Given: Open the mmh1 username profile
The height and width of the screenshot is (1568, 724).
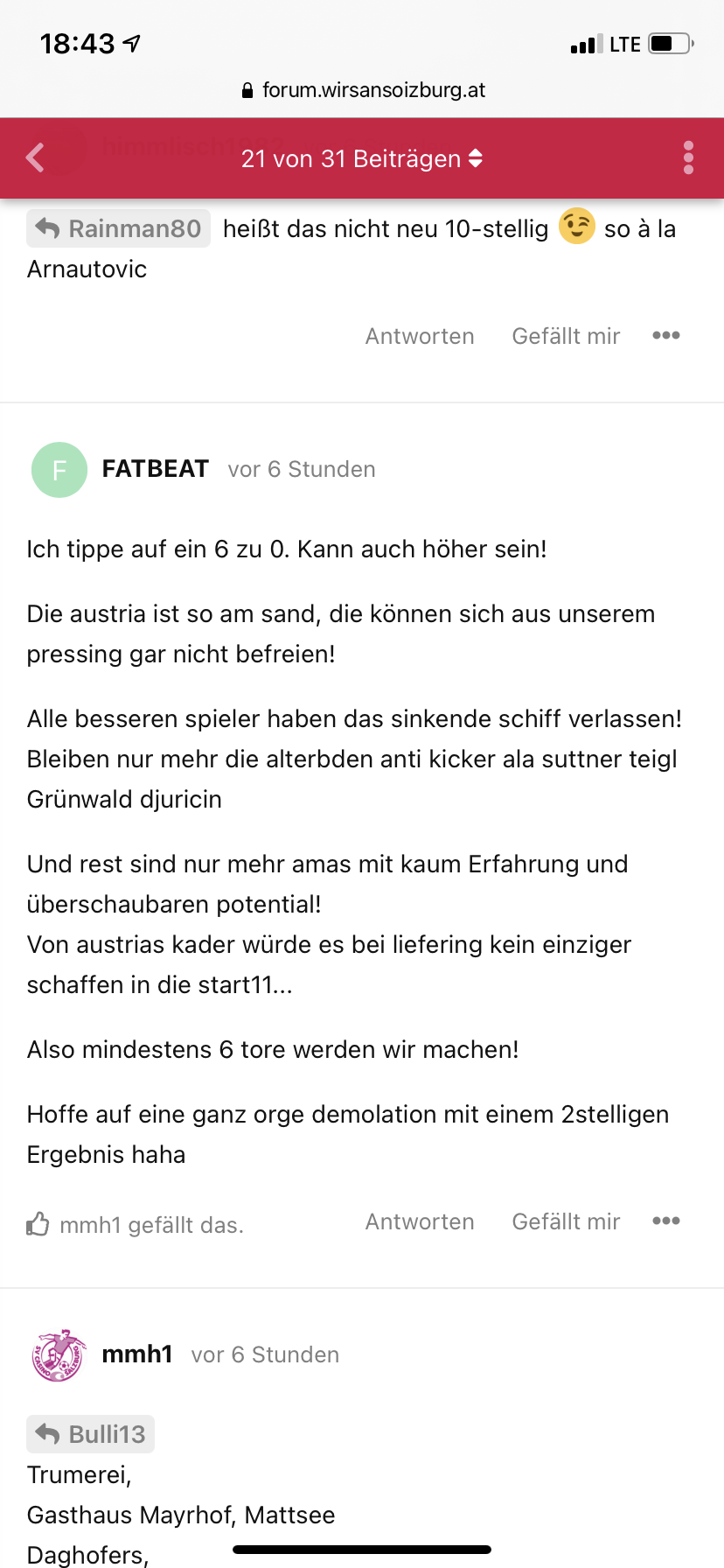Looking at the screenshot, I should pyautogui.click(x=137, y=1354).
